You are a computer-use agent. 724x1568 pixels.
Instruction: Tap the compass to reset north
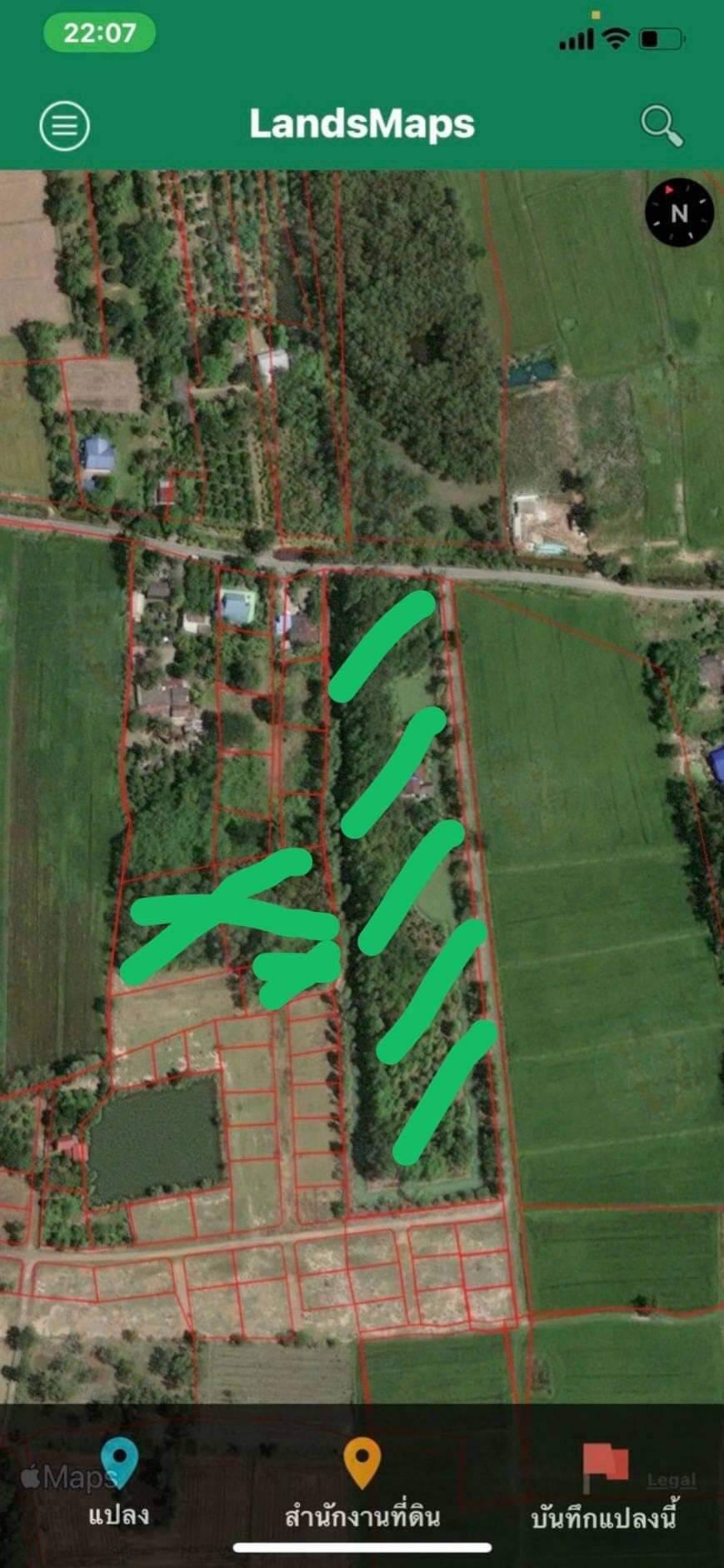pyautogui.click(x=679, y=212)
